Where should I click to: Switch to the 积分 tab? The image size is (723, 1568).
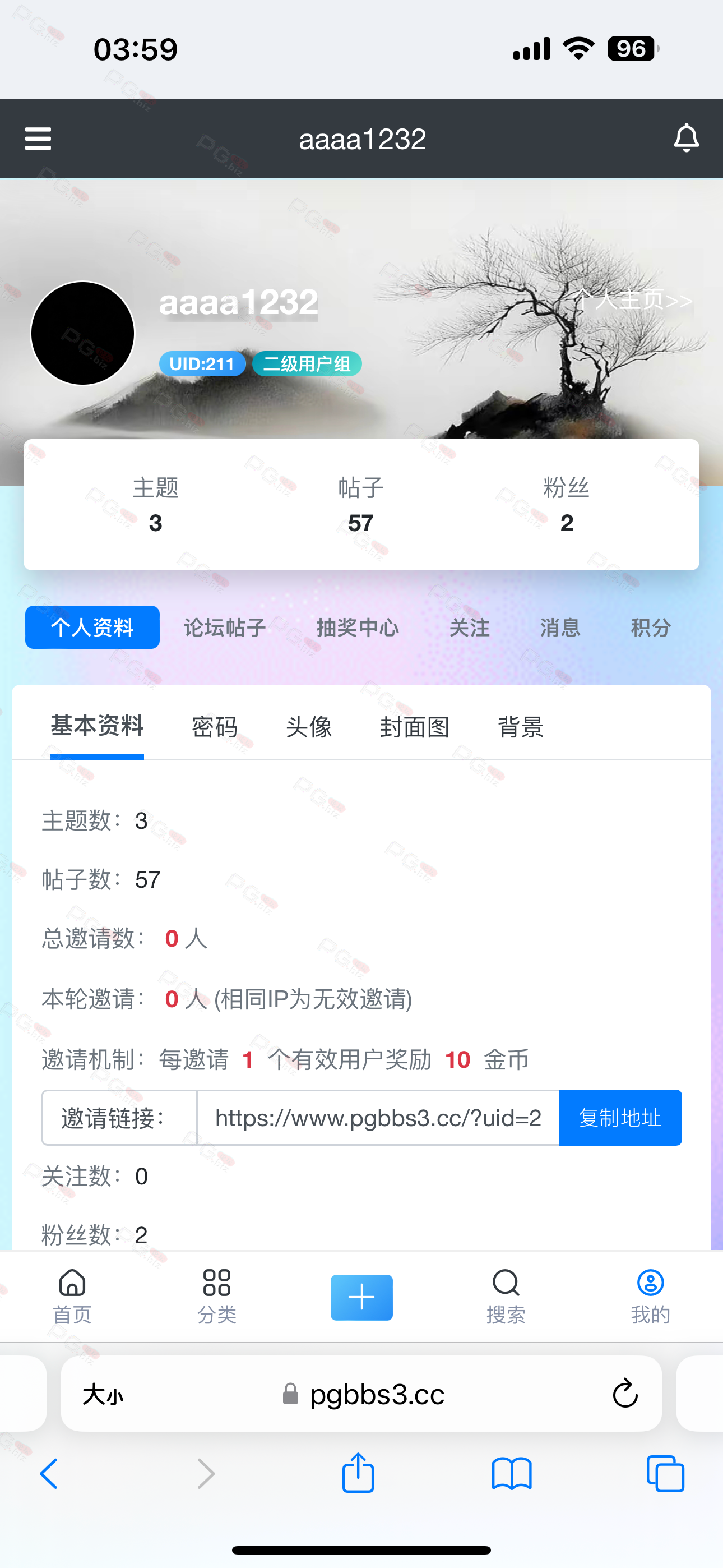pyautogui.click(x=651, y=628)
